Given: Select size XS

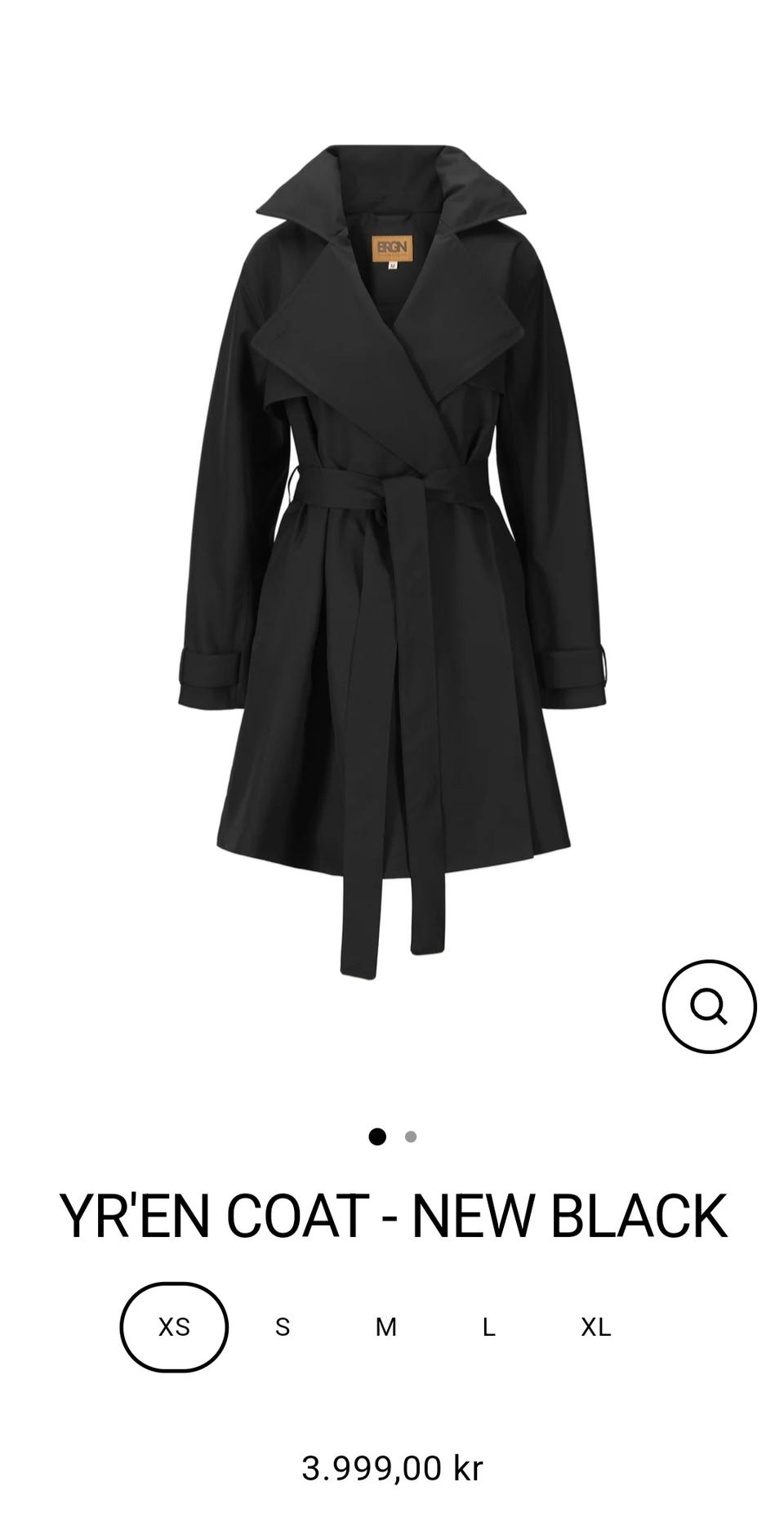Looking at the screenshot, I should pos(174,1327).
